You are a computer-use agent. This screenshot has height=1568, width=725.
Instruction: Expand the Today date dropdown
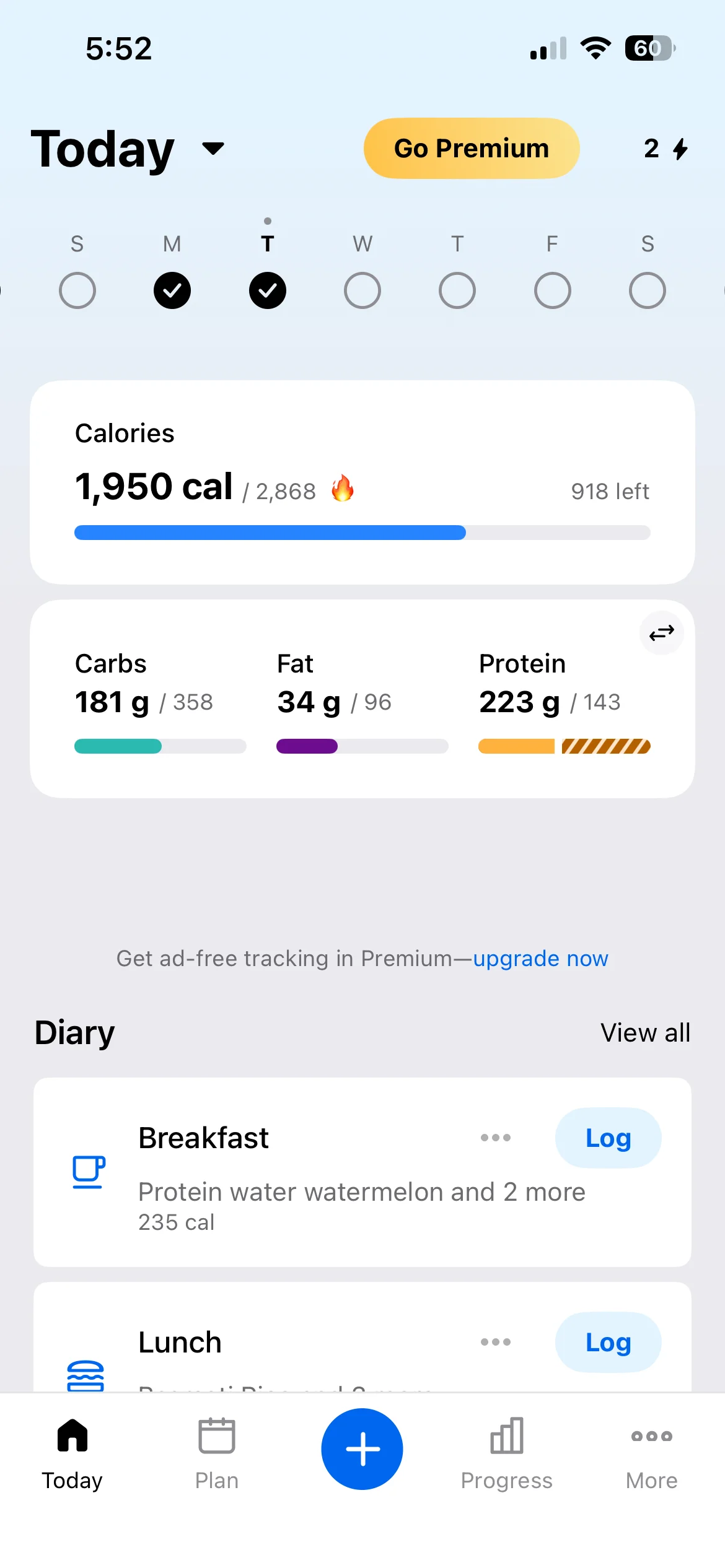[213, 149]
